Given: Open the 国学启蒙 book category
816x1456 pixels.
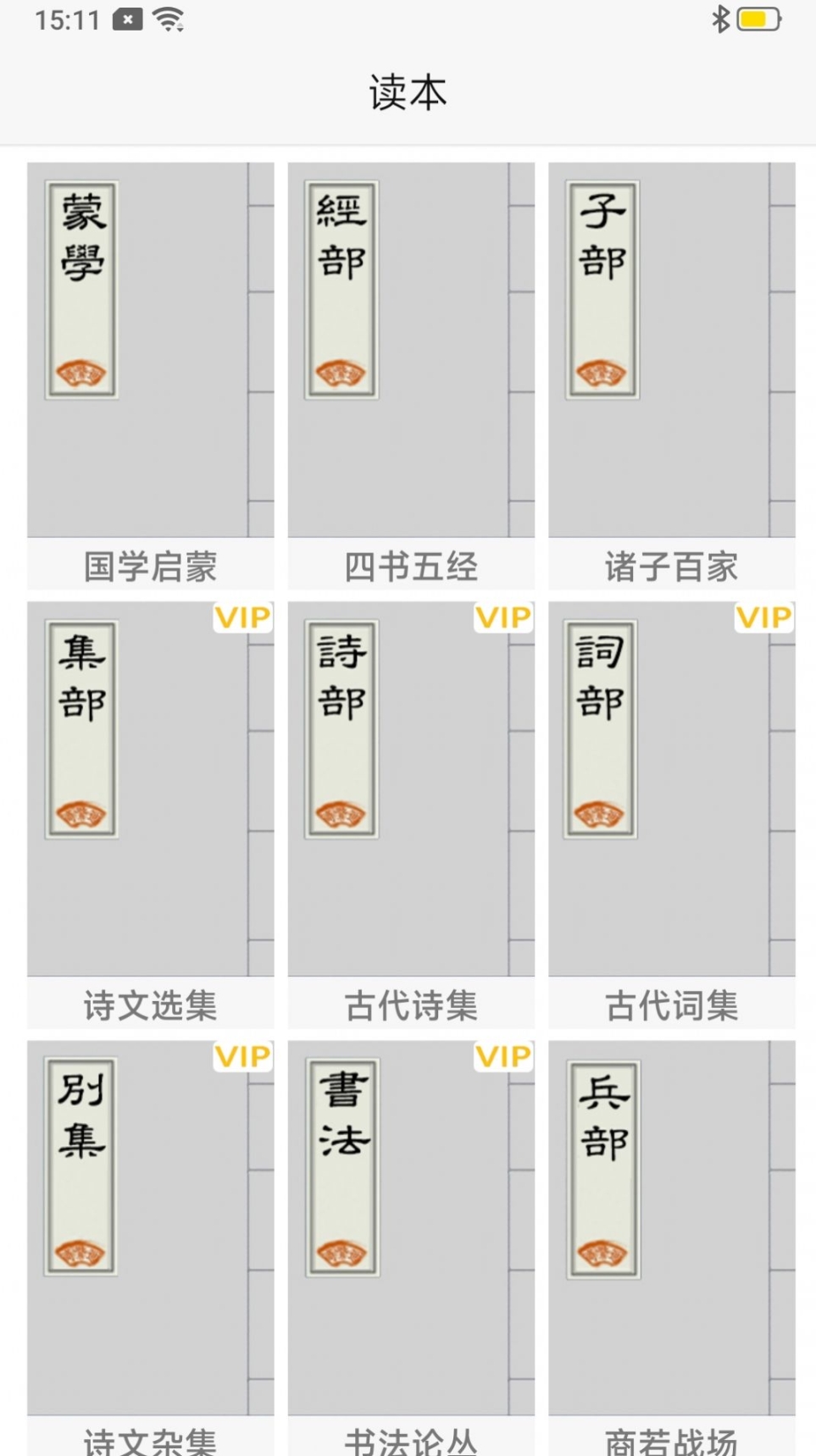Looking at the screenshot, I should (x=150, y=375).
